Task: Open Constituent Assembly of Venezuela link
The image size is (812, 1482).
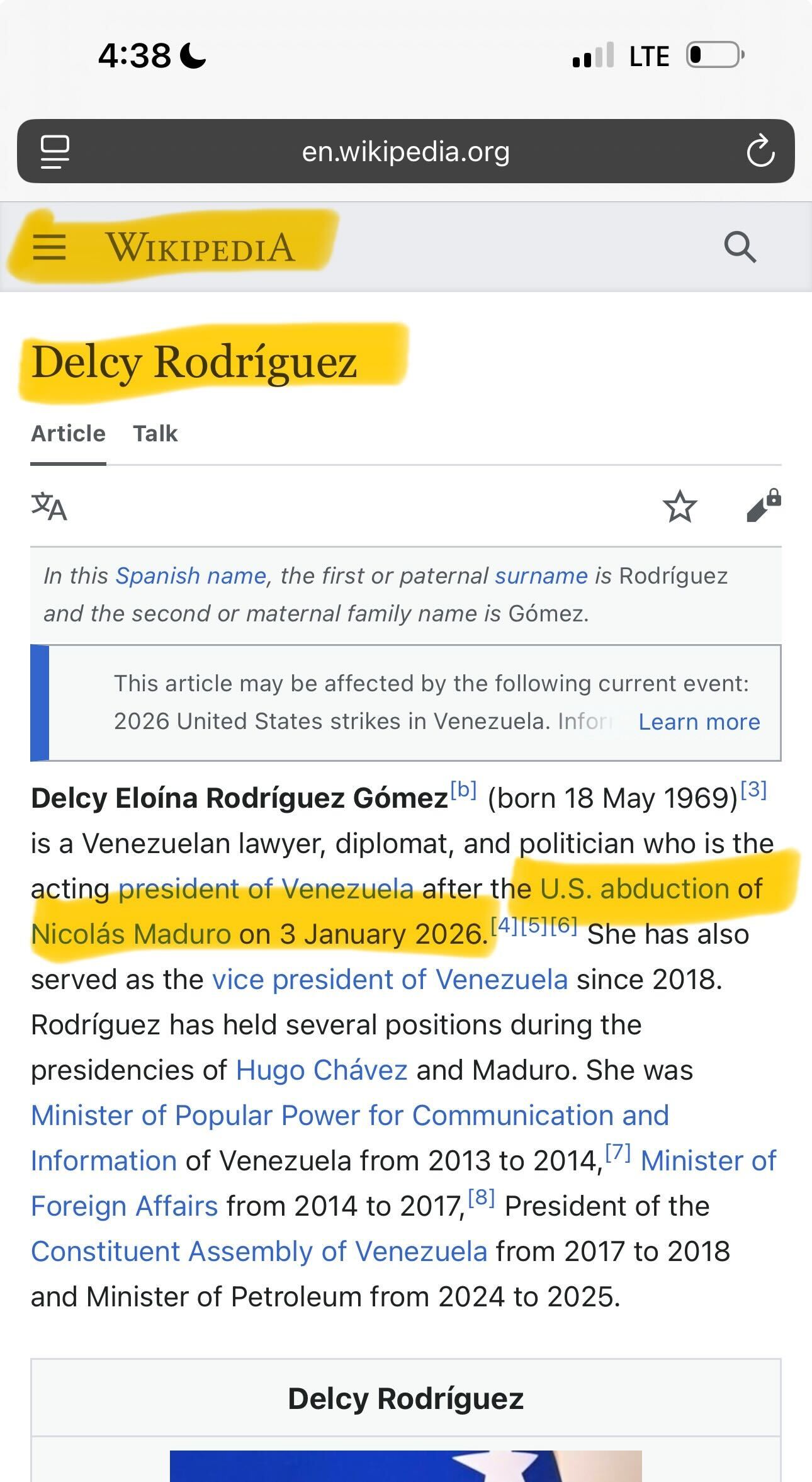Action: (259, 1252)
